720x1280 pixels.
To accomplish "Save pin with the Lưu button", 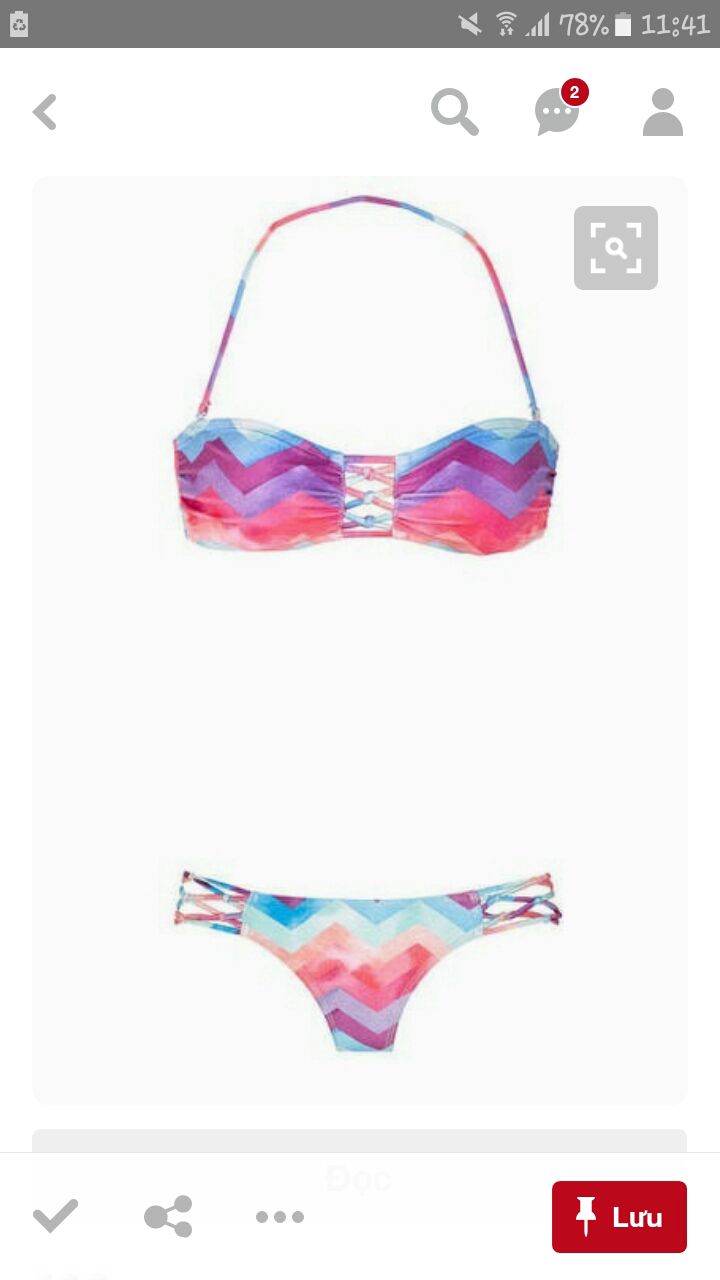I will [619, 1217].
